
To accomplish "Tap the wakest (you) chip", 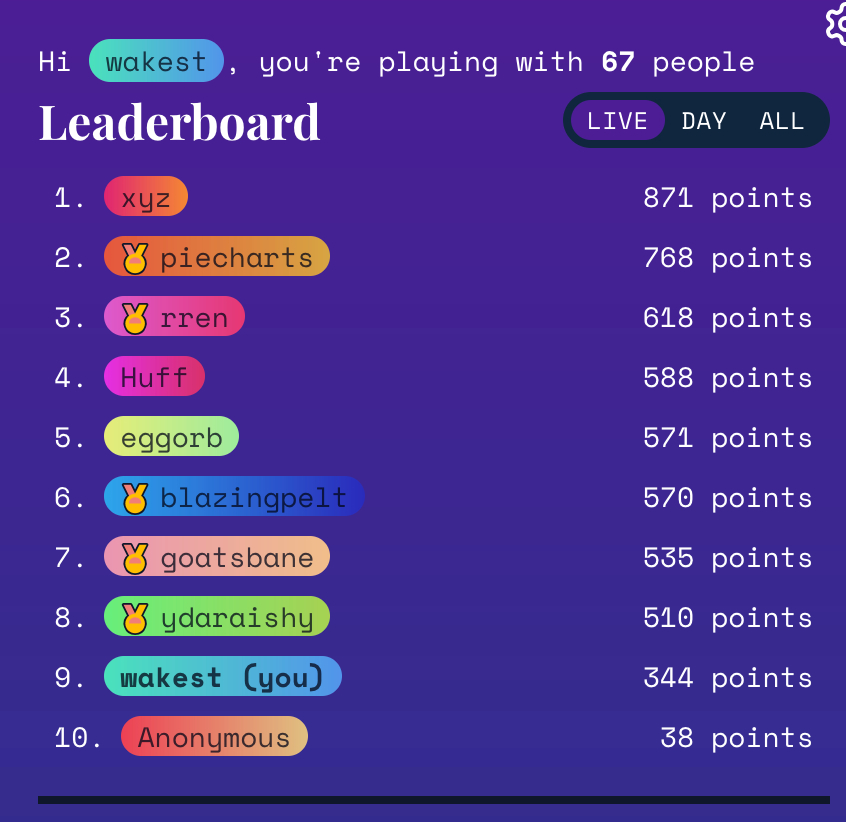I will (x=222, y=677).
